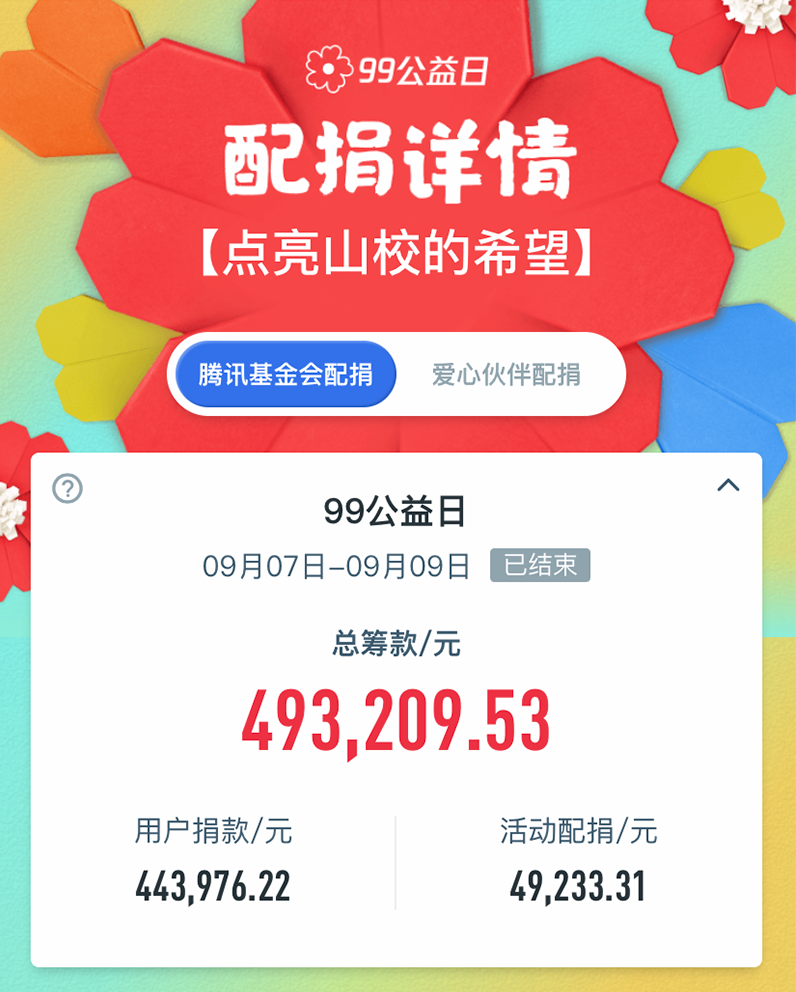
Task: Collapse the 99公益日 card with chevron
Action: (x=728, y=486)
